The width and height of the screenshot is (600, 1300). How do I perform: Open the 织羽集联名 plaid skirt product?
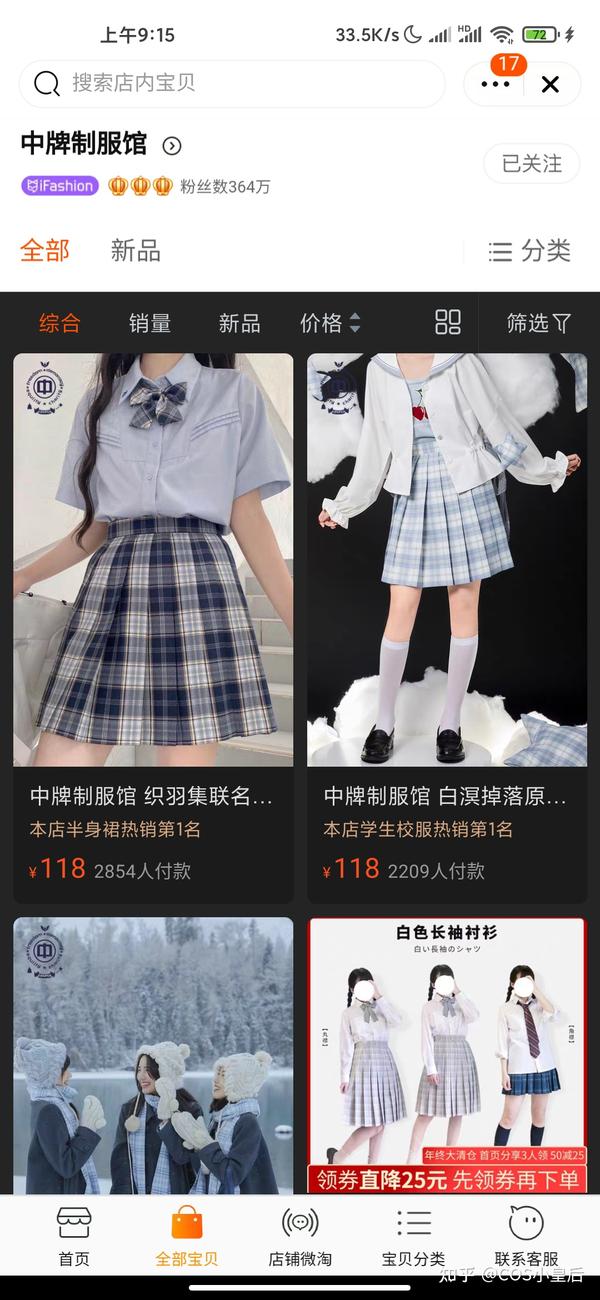(x=153, y=628)
